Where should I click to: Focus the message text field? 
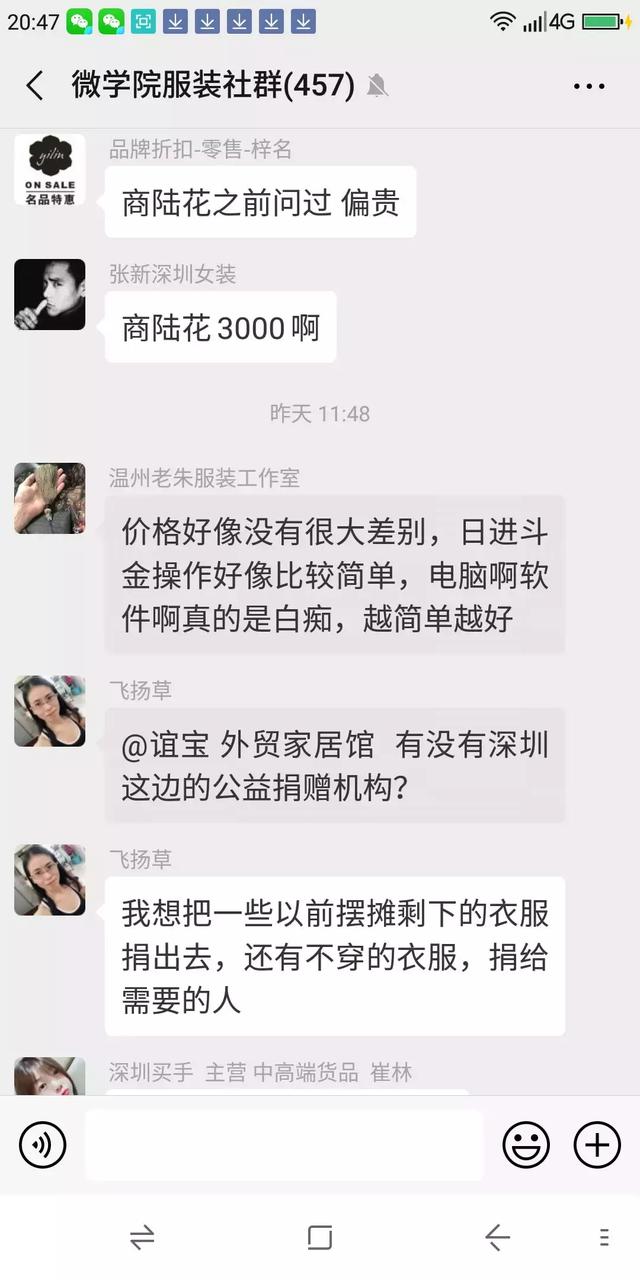click(284, 1145)
